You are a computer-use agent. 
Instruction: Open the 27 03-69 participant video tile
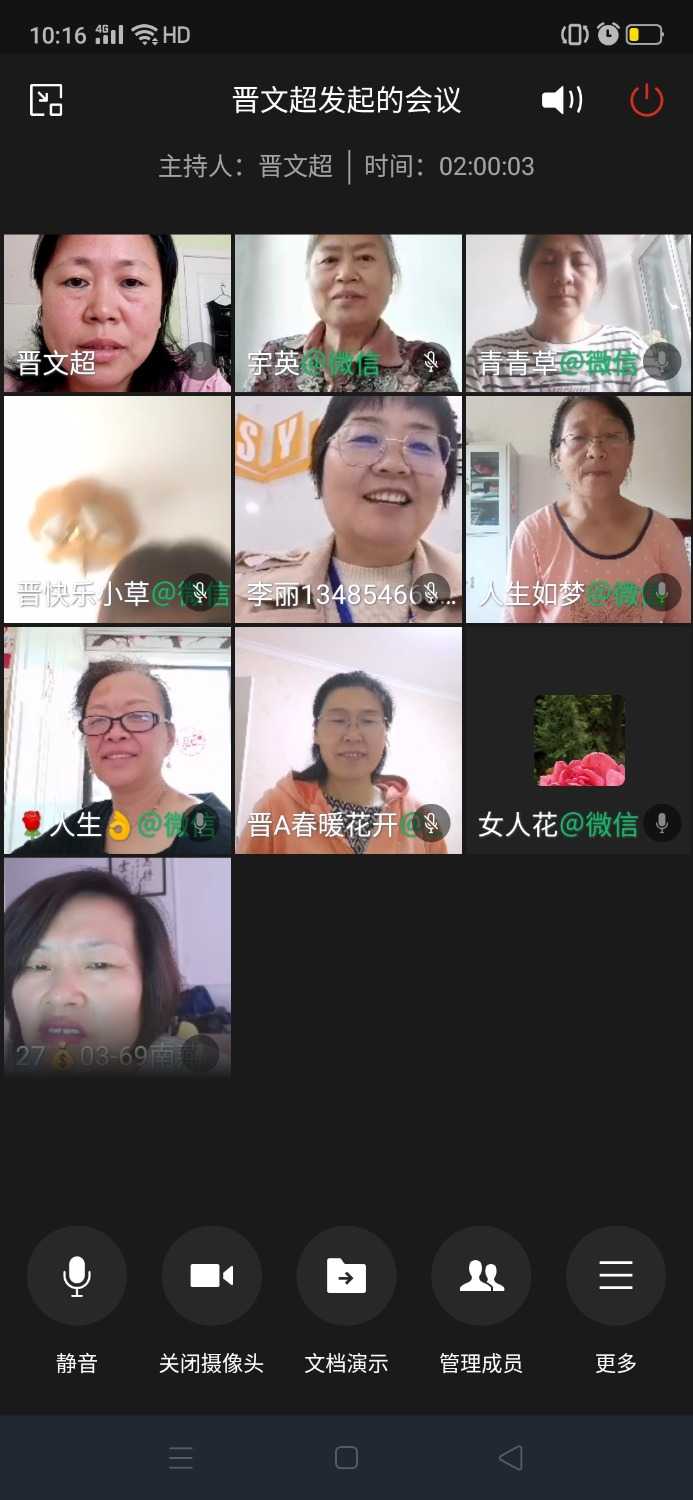(117, 967)
